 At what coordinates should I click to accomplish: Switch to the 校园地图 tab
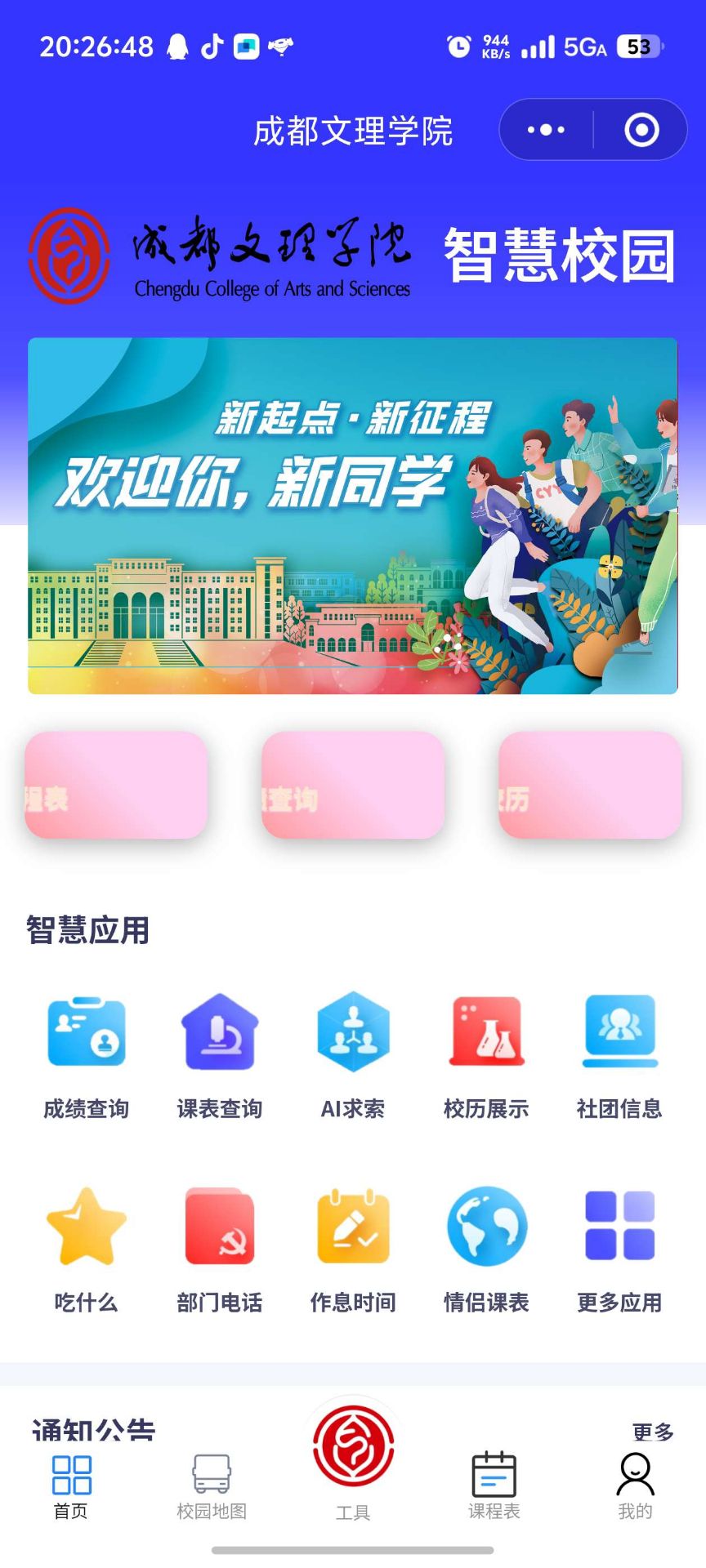[x=212, y=1487]
